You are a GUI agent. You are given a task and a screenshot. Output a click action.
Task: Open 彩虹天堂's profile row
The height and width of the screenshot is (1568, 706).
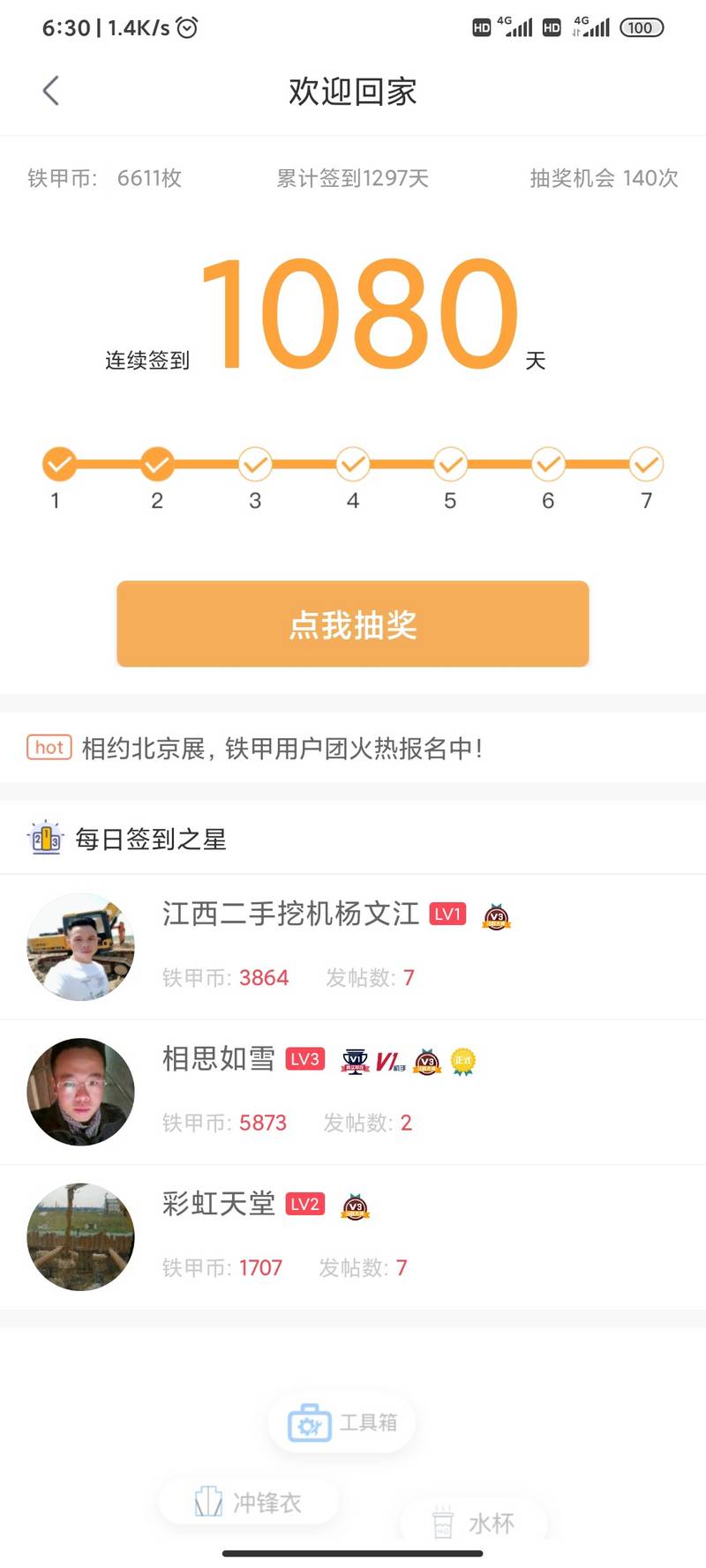coord(353,1236)
